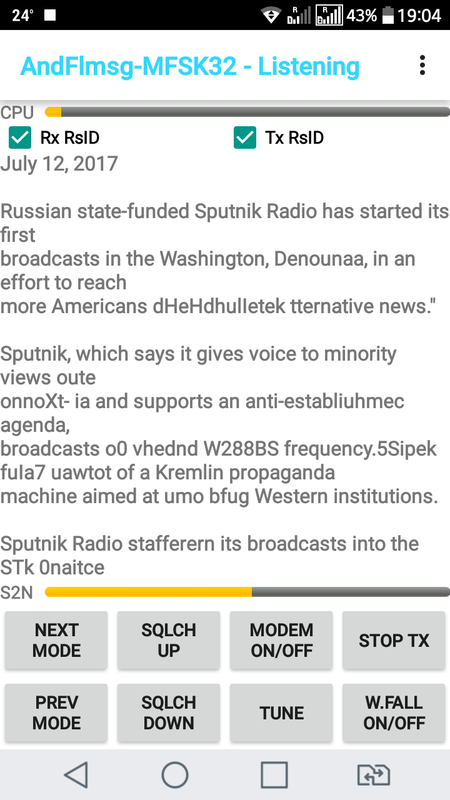Lower squelch with SQLCH DOWN
This screenshot has width=450, height=800.
(169, 713)
